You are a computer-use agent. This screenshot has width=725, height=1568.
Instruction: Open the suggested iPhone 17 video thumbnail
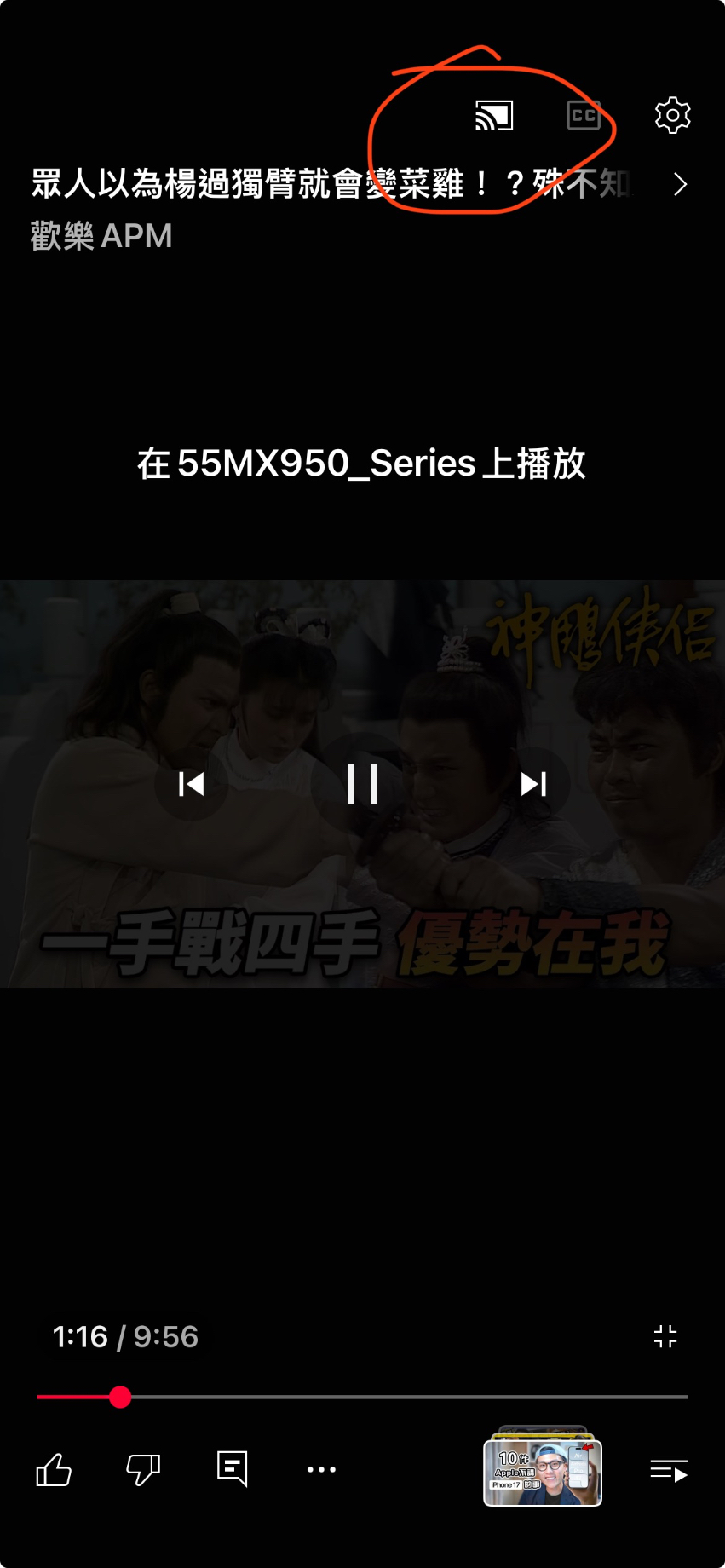point(543,1473)
